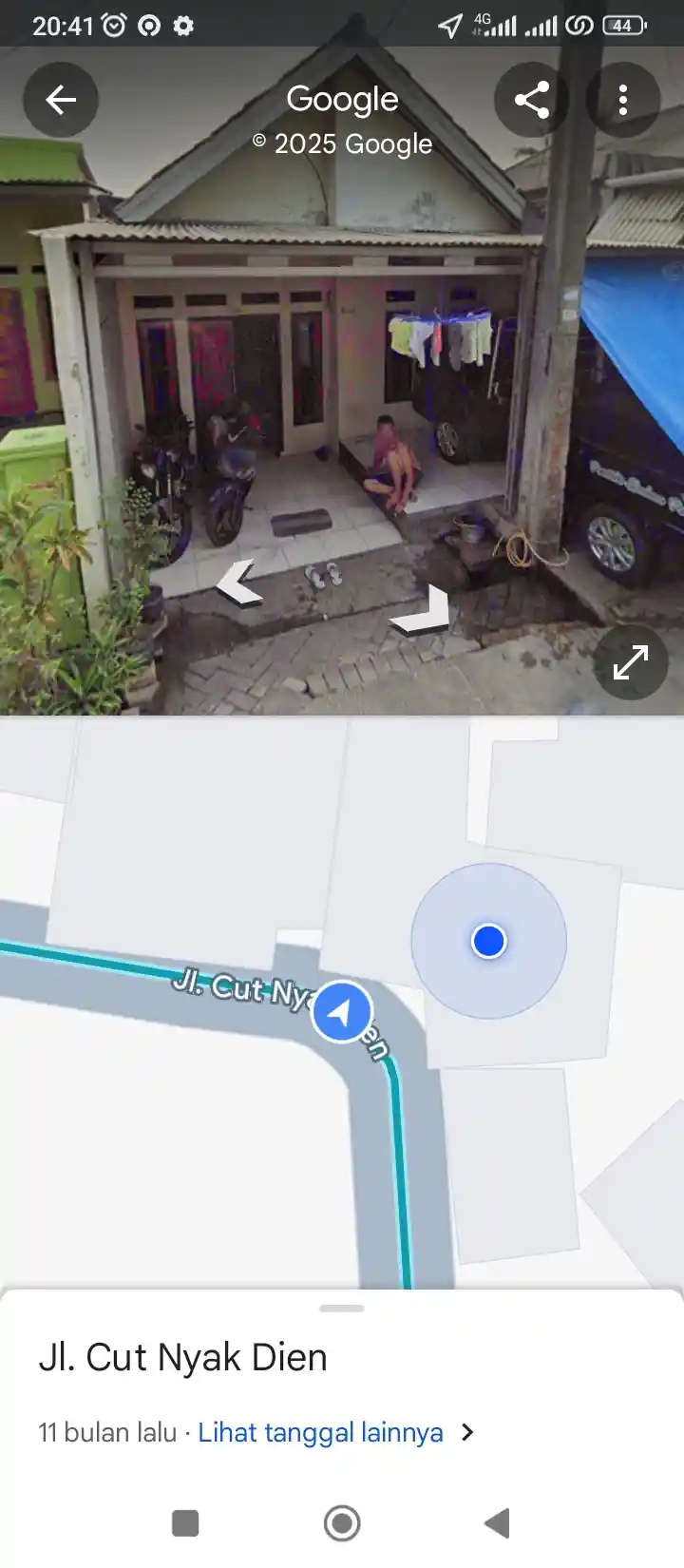684x1568 pixels.
Task: Open the three-dot overflow menu
Action: tap(623, 100)
